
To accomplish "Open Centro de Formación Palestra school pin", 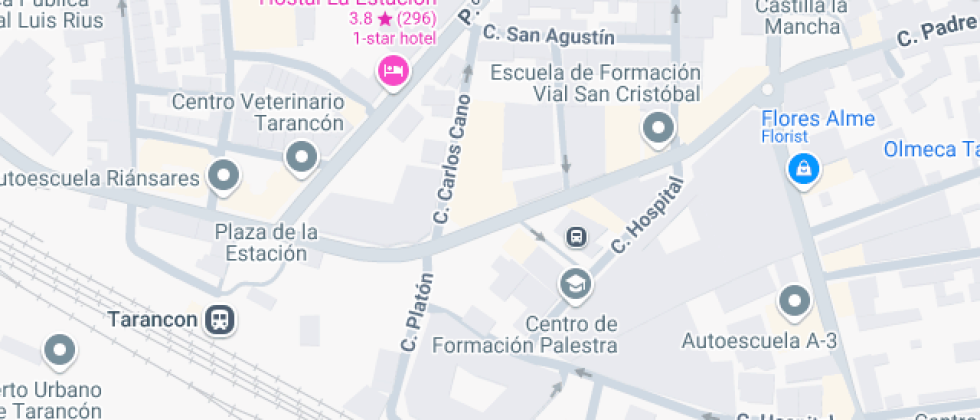I will pyautogui.click(x=575, y=284).
